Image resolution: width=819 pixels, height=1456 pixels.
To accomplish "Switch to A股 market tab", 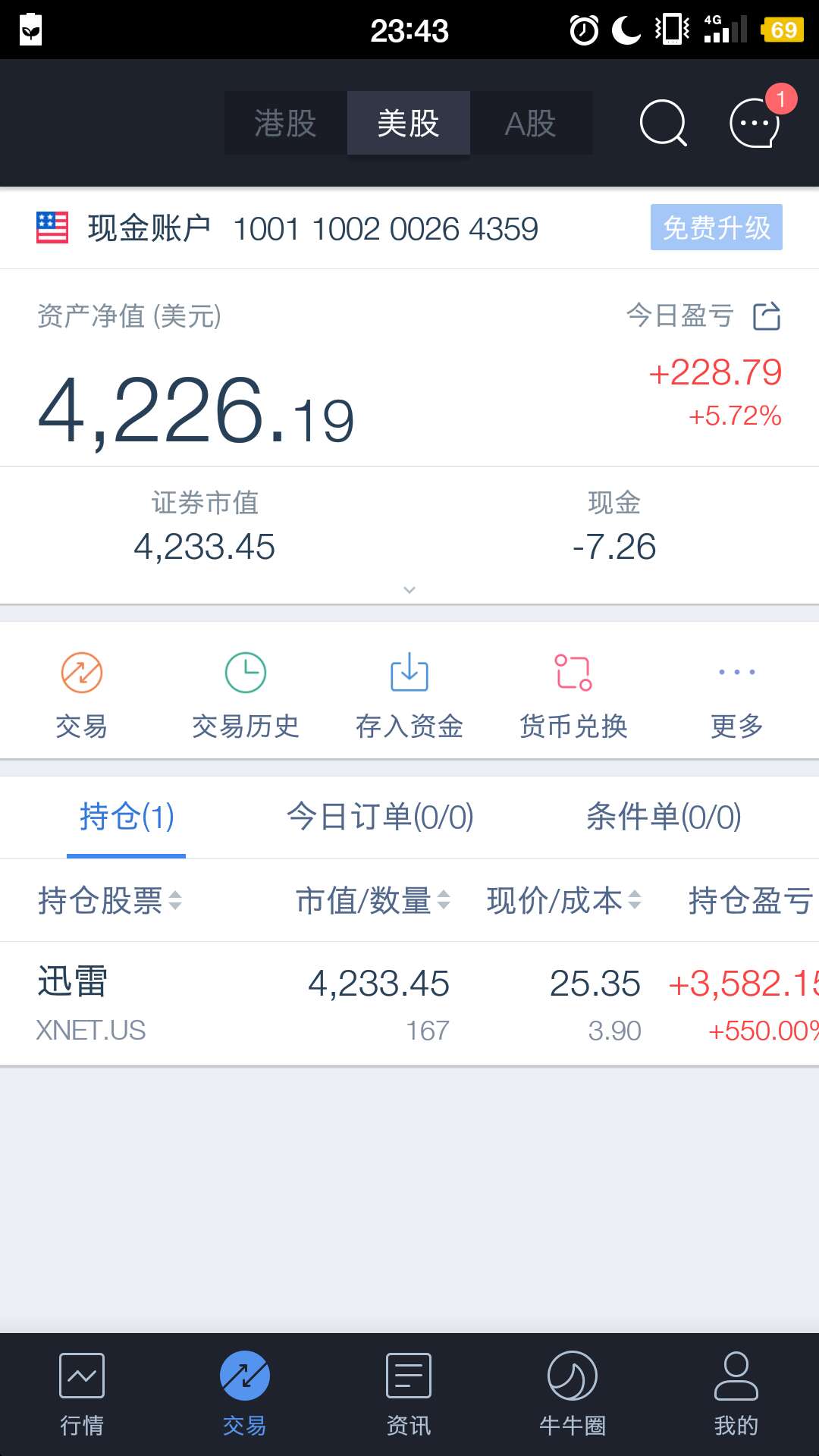I will tap(532, 124).
